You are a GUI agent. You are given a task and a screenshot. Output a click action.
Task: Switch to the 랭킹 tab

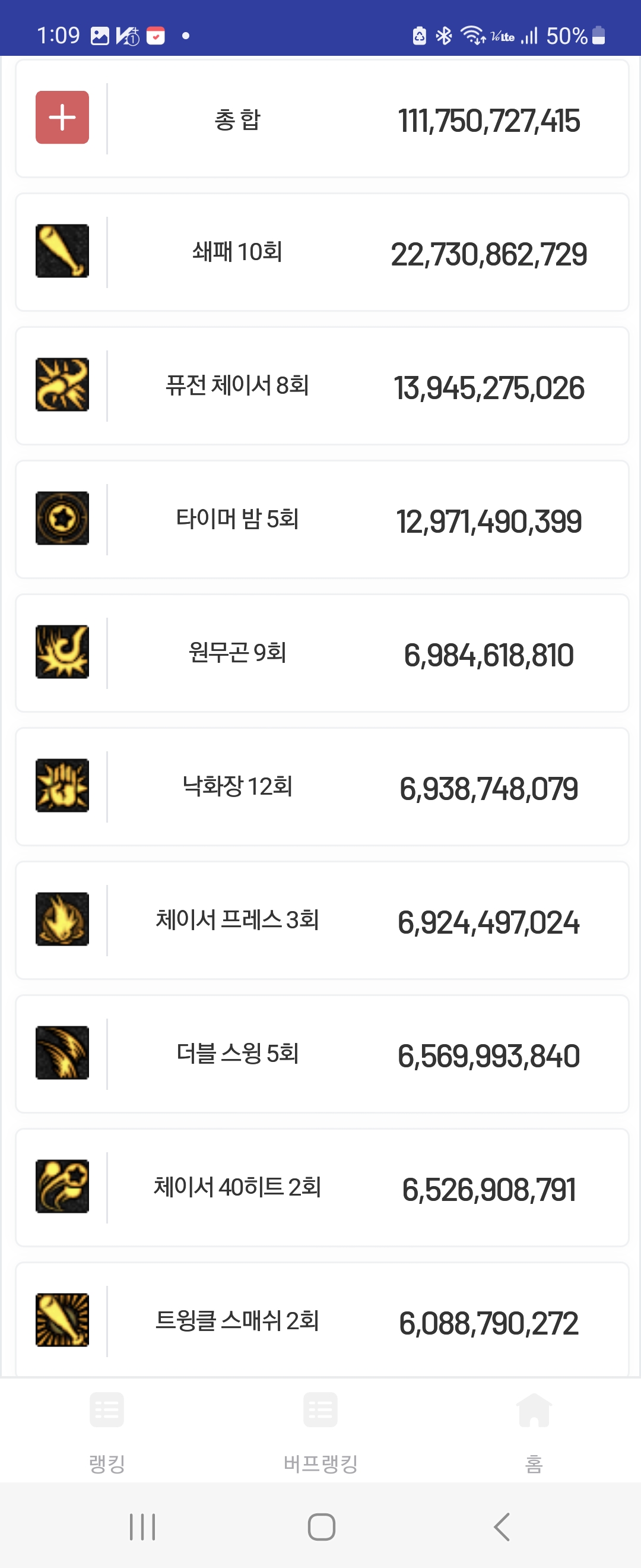click(x=107, y=1430)
